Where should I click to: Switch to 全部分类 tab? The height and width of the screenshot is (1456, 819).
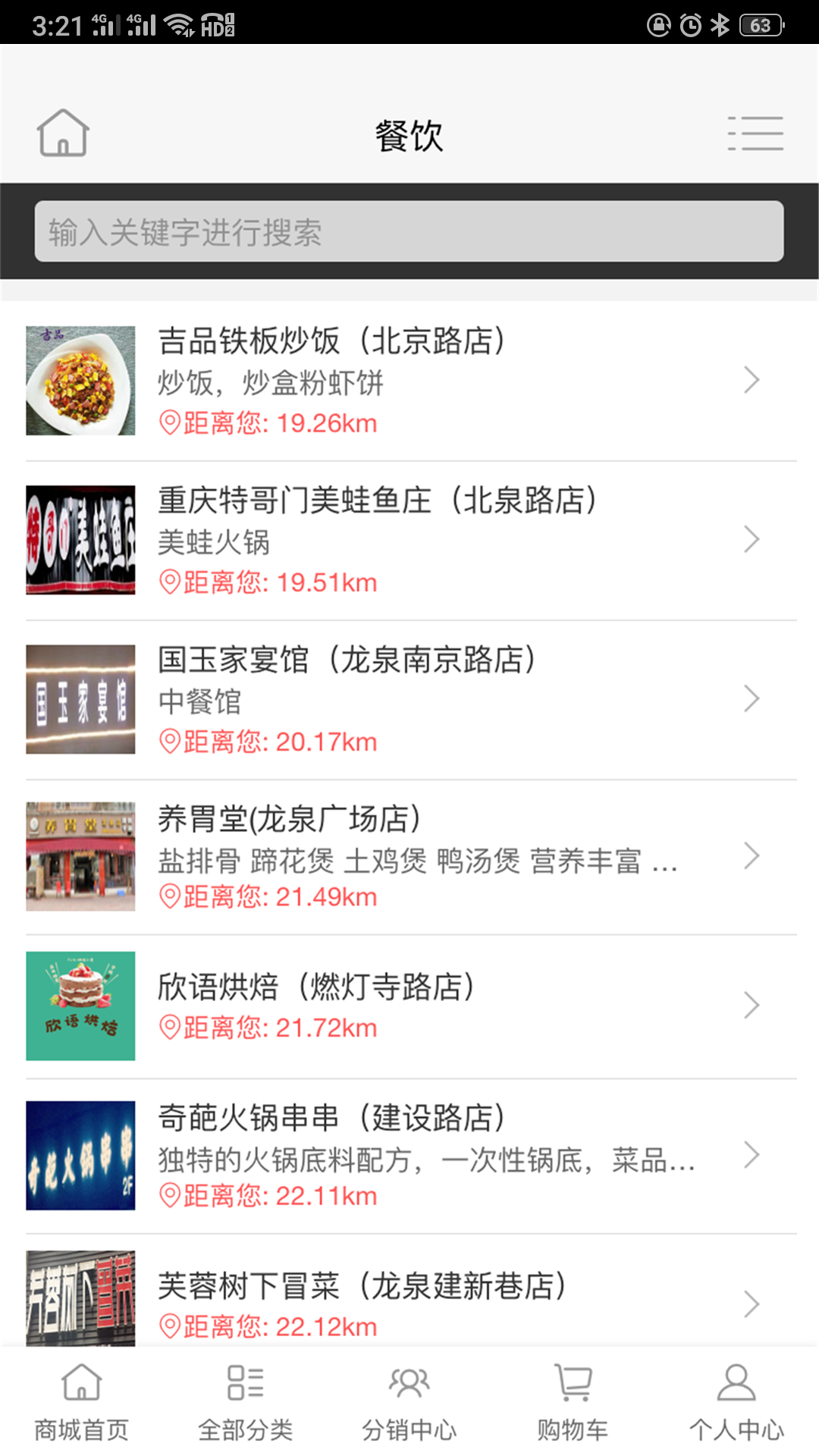tap(245, 1402)
